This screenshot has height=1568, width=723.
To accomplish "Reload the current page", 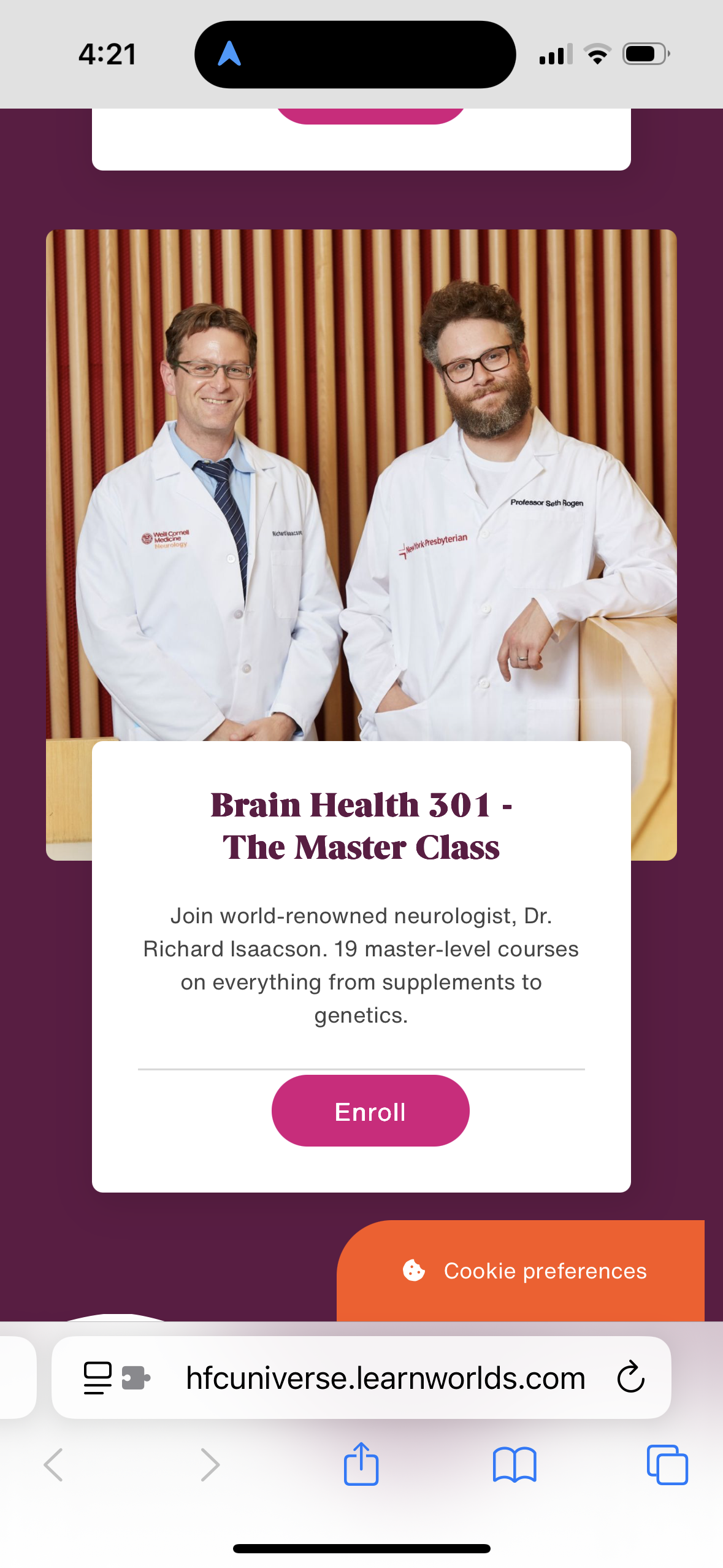I will (630, 1378).
